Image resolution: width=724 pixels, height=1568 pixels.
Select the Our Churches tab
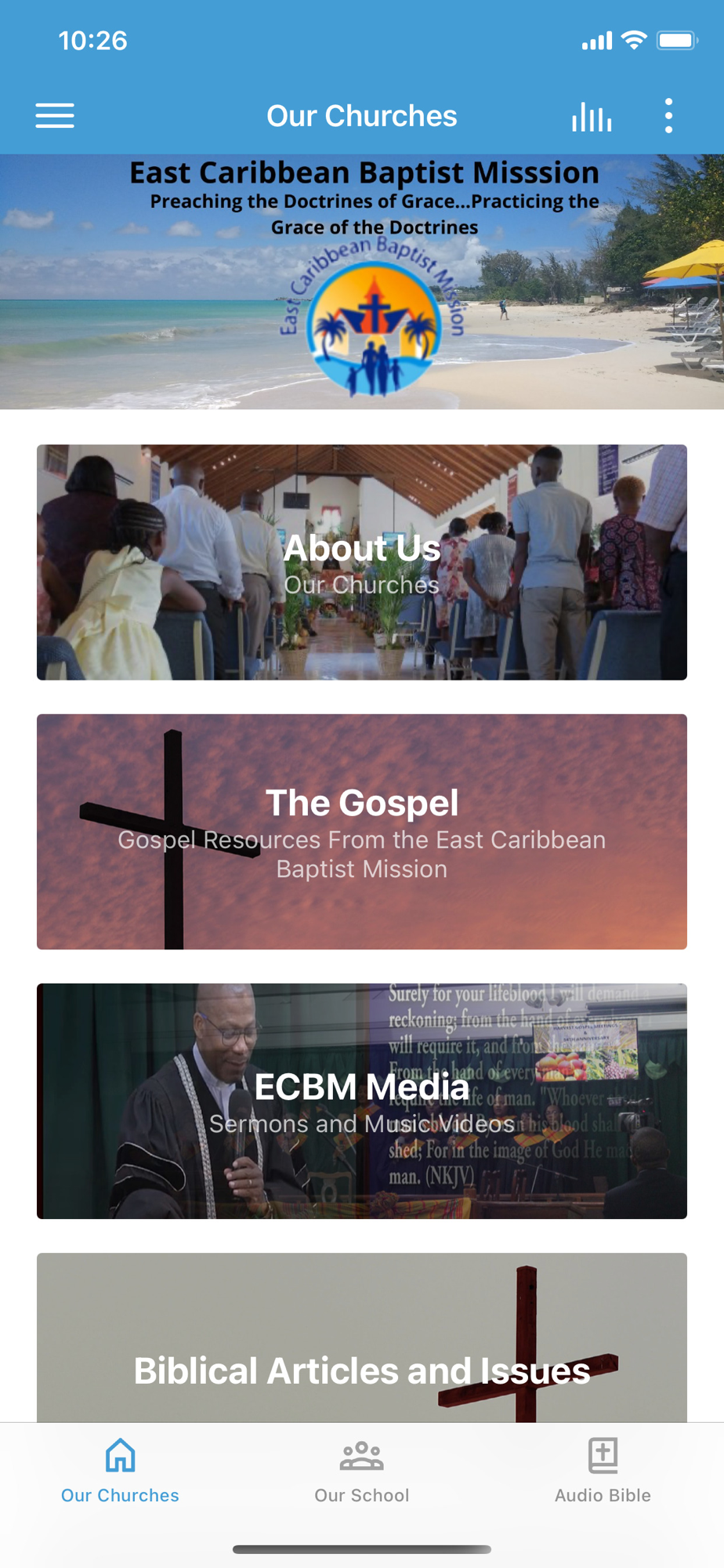(121, 1471)
